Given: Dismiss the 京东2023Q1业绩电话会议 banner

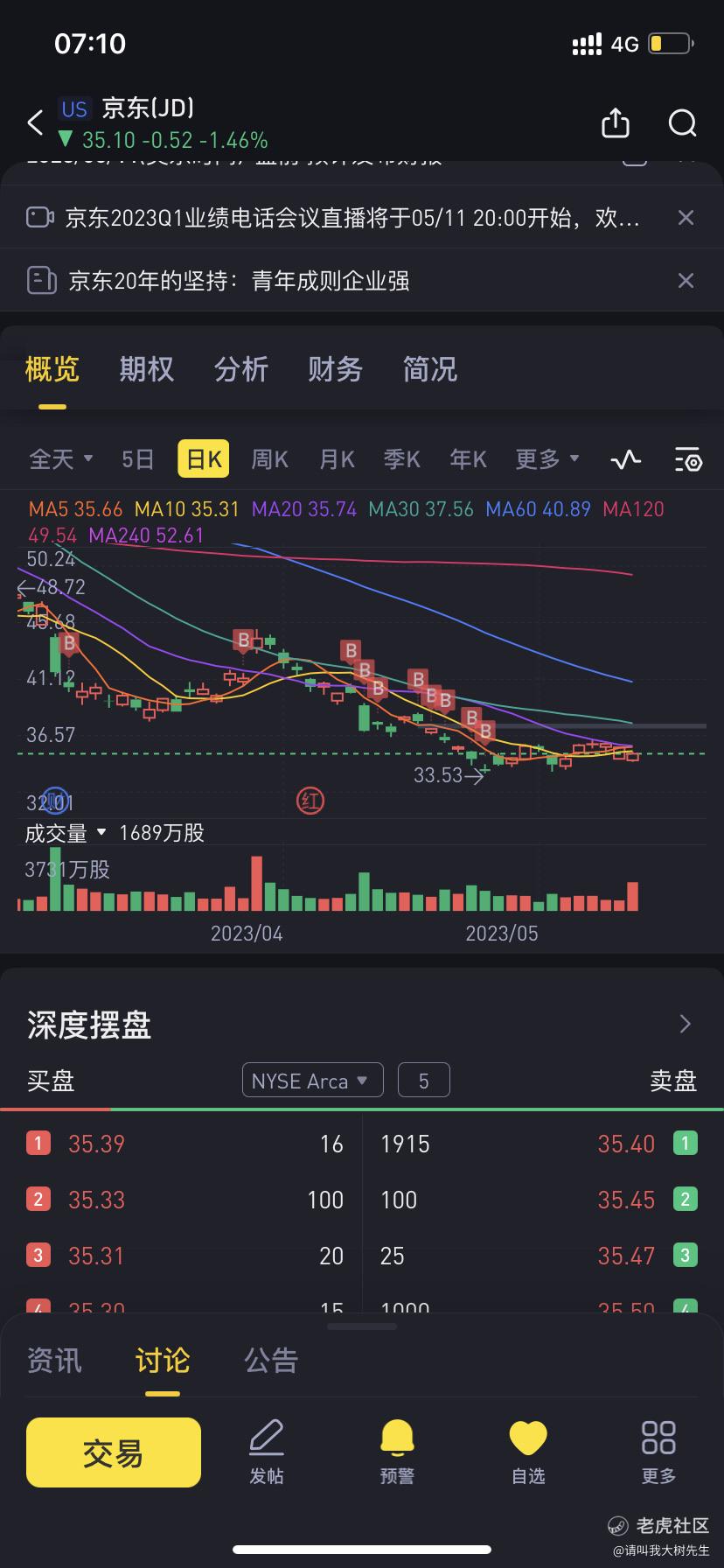Looking at the screenshot, I should (x=686, y=218).
